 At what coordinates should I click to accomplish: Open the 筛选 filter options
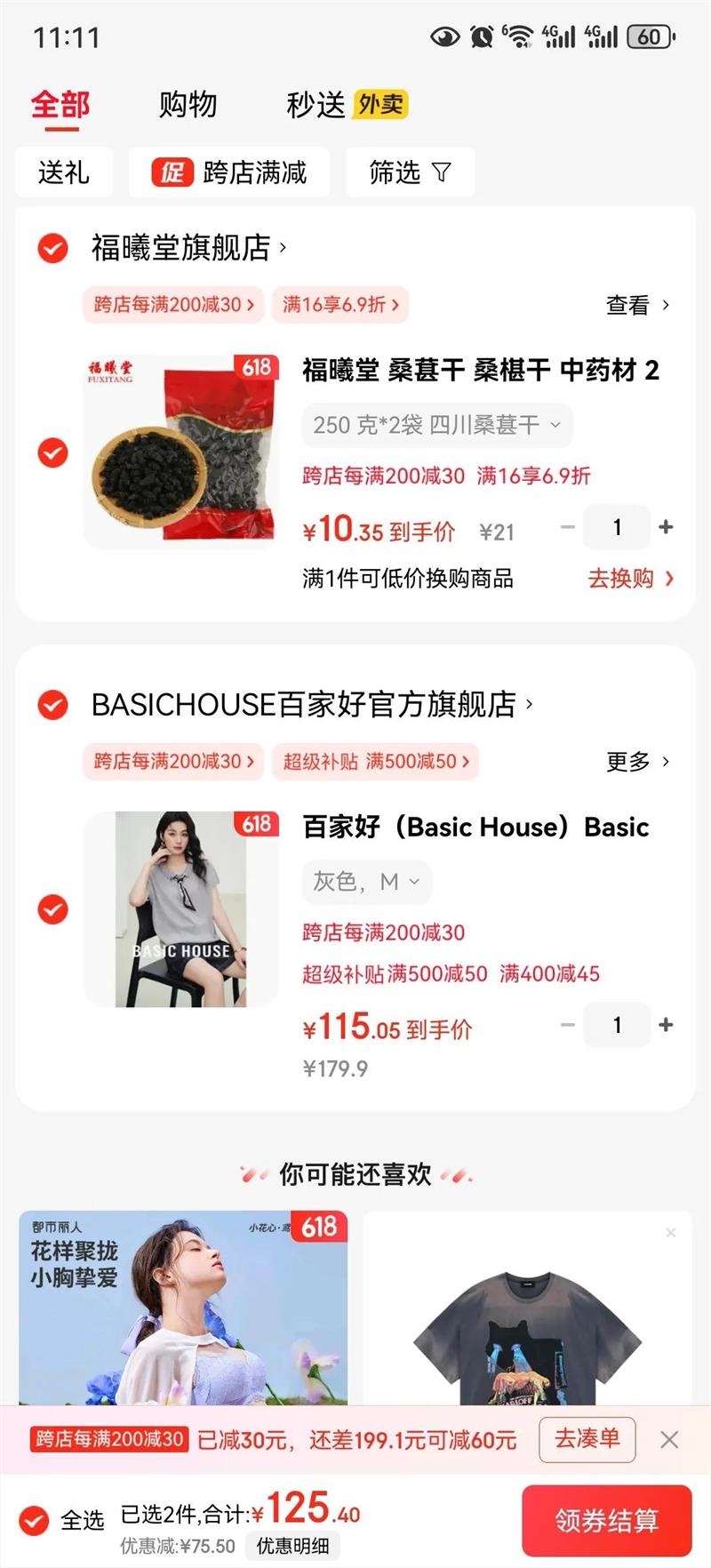click(410, 172)
